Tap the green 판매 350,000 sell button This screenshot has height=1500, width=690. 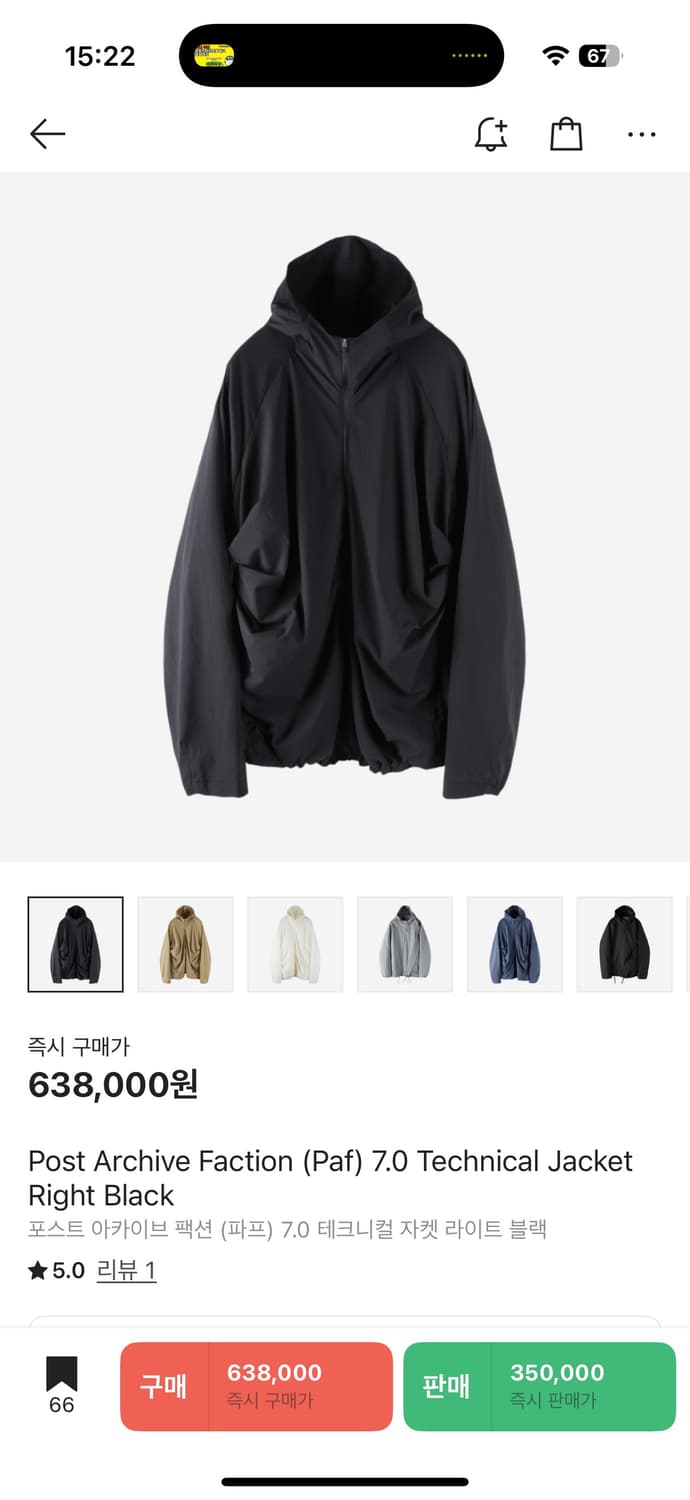[x=539, y=1386]
